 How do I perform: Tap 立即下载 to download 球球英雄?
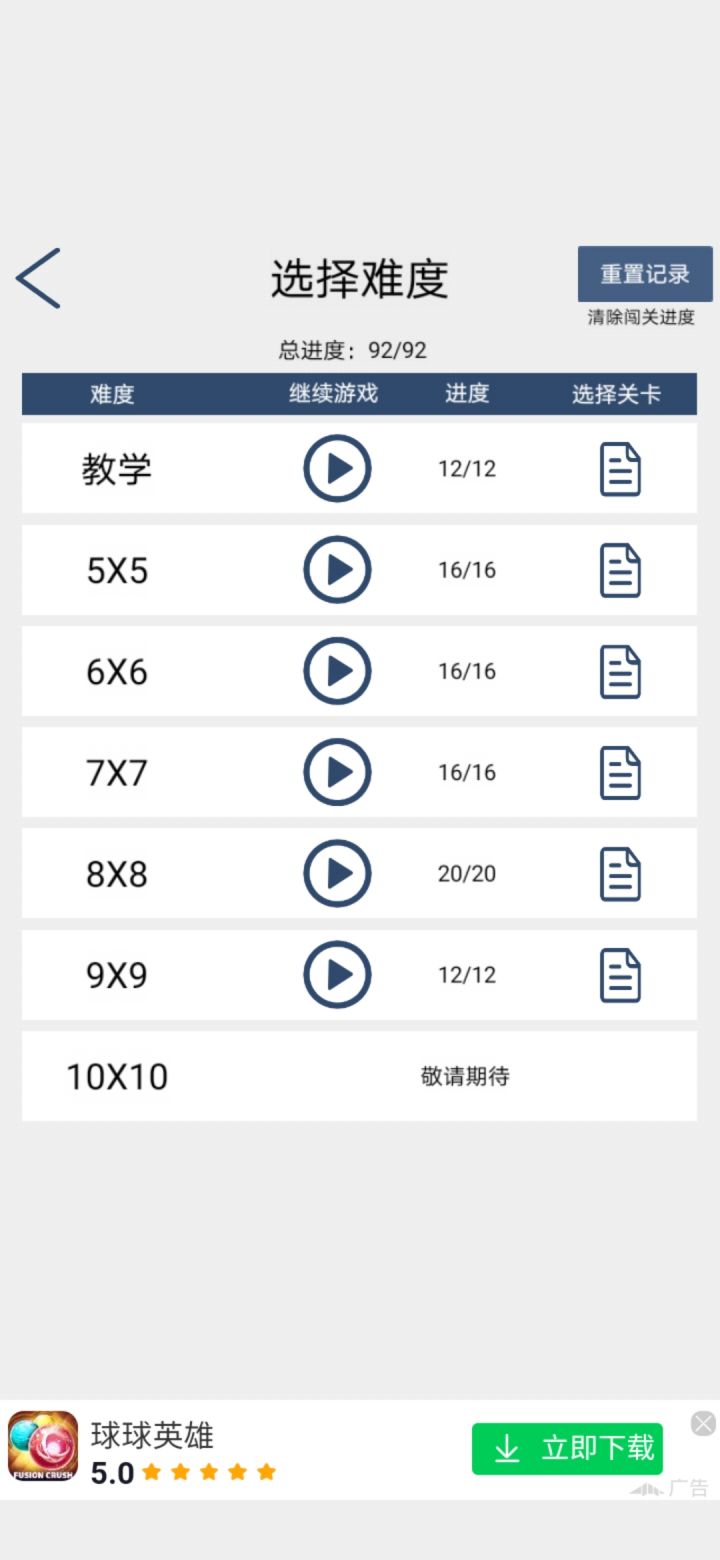click(567, 1448)
